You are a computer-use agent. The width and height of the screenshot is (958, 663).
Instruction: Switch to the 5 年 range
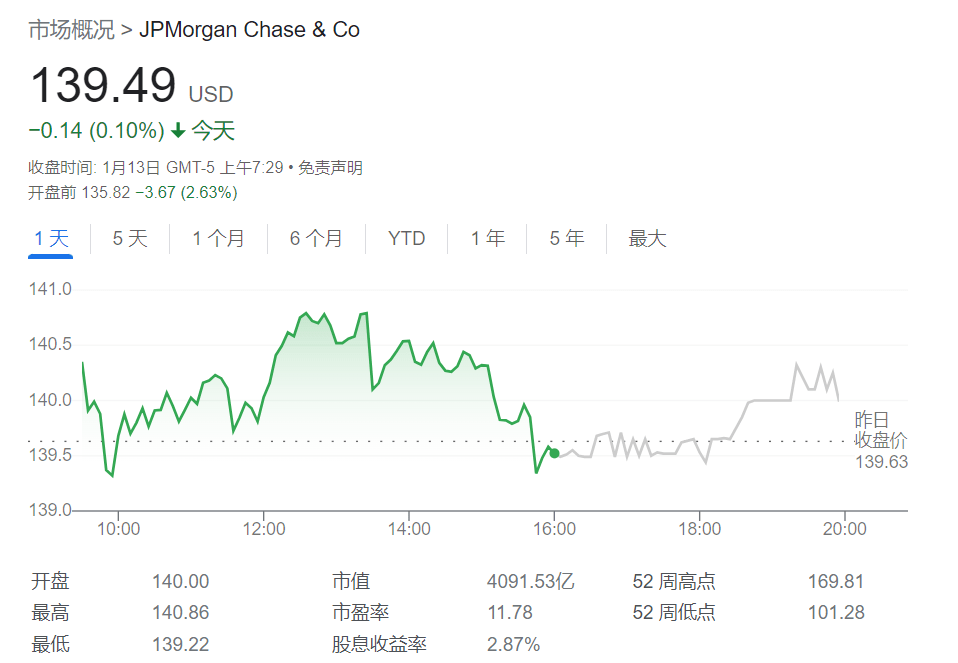(x=566, y=239)
